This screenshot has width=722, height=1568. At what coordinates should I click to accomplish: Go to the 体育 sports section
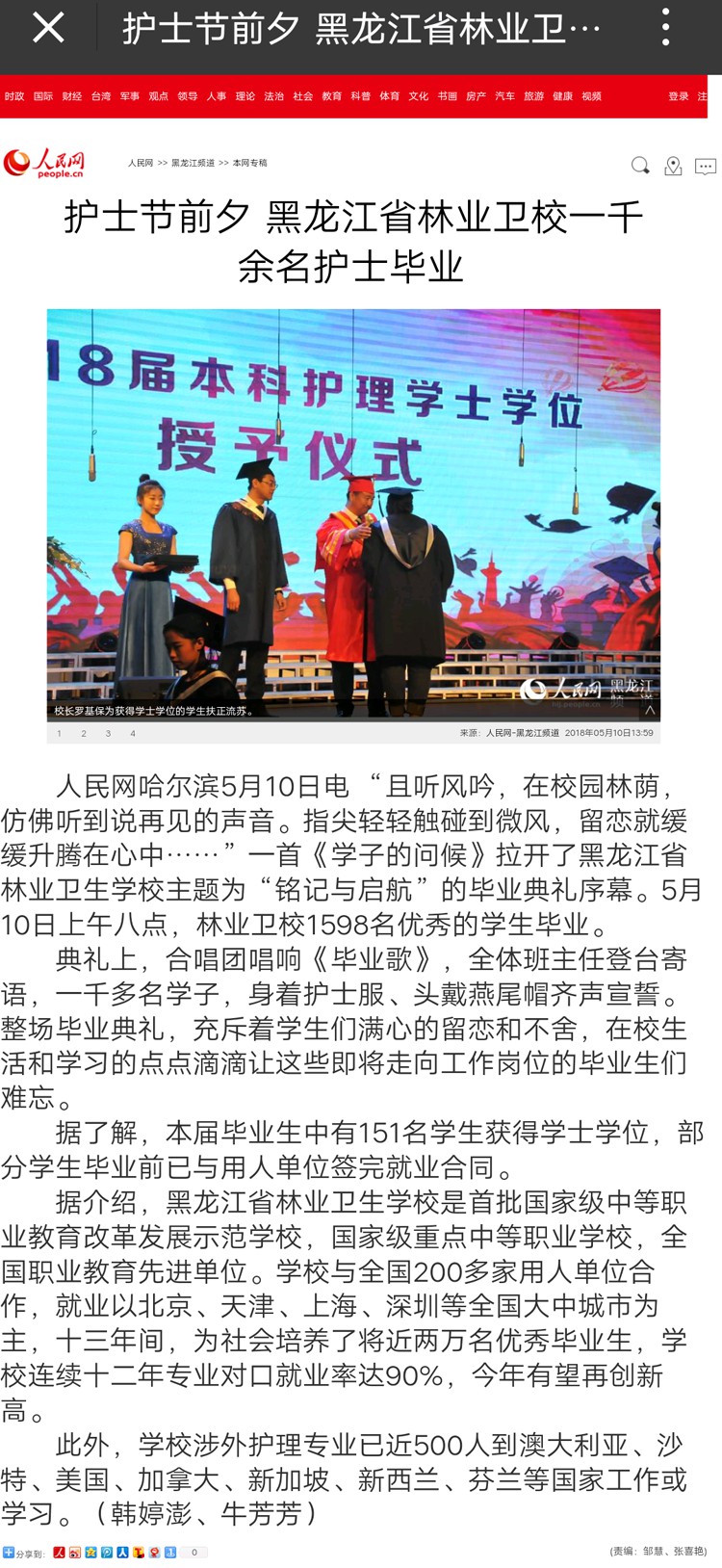[390, 96]
